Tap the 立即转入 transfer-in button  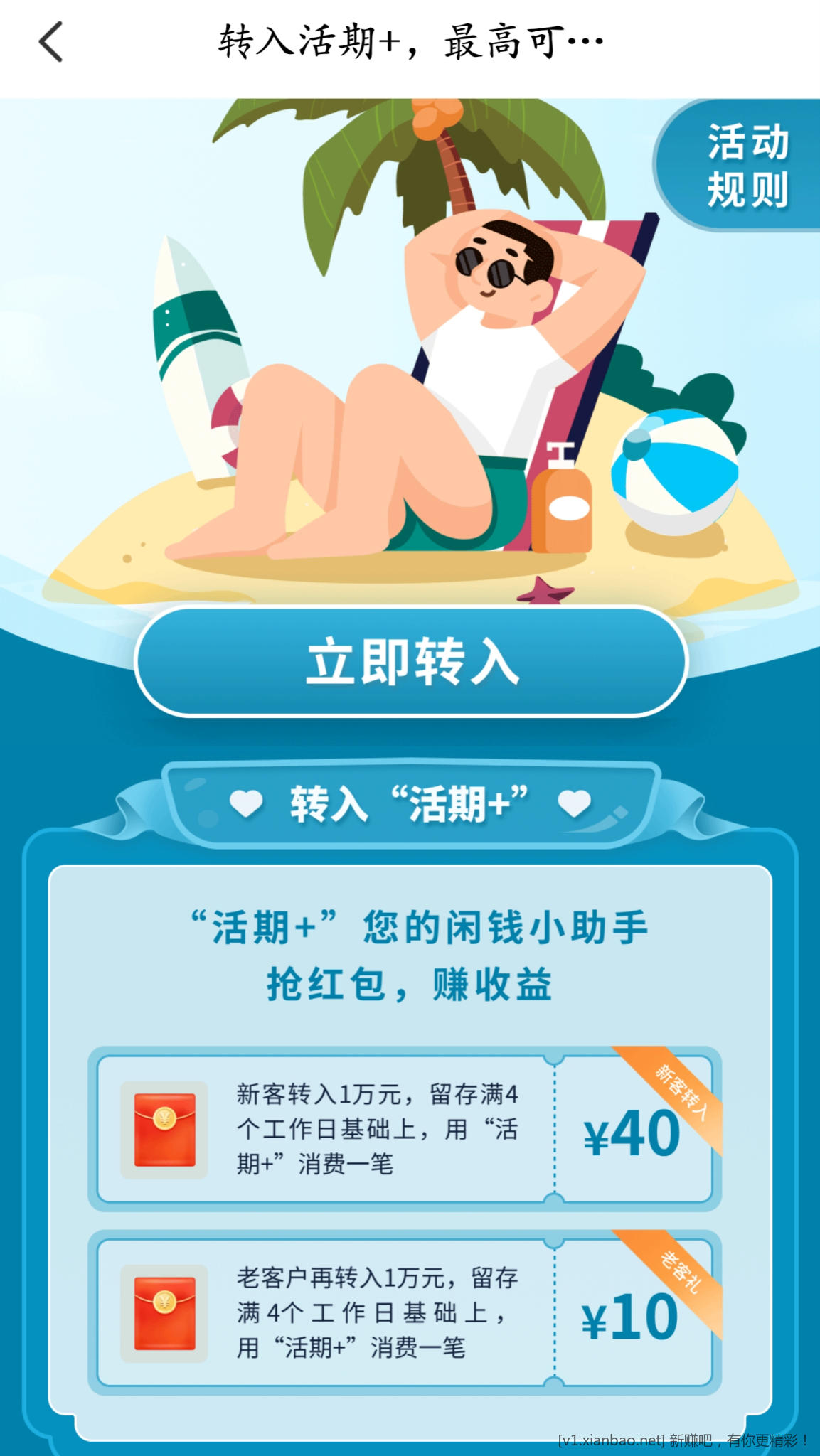(x=411, y=661)
